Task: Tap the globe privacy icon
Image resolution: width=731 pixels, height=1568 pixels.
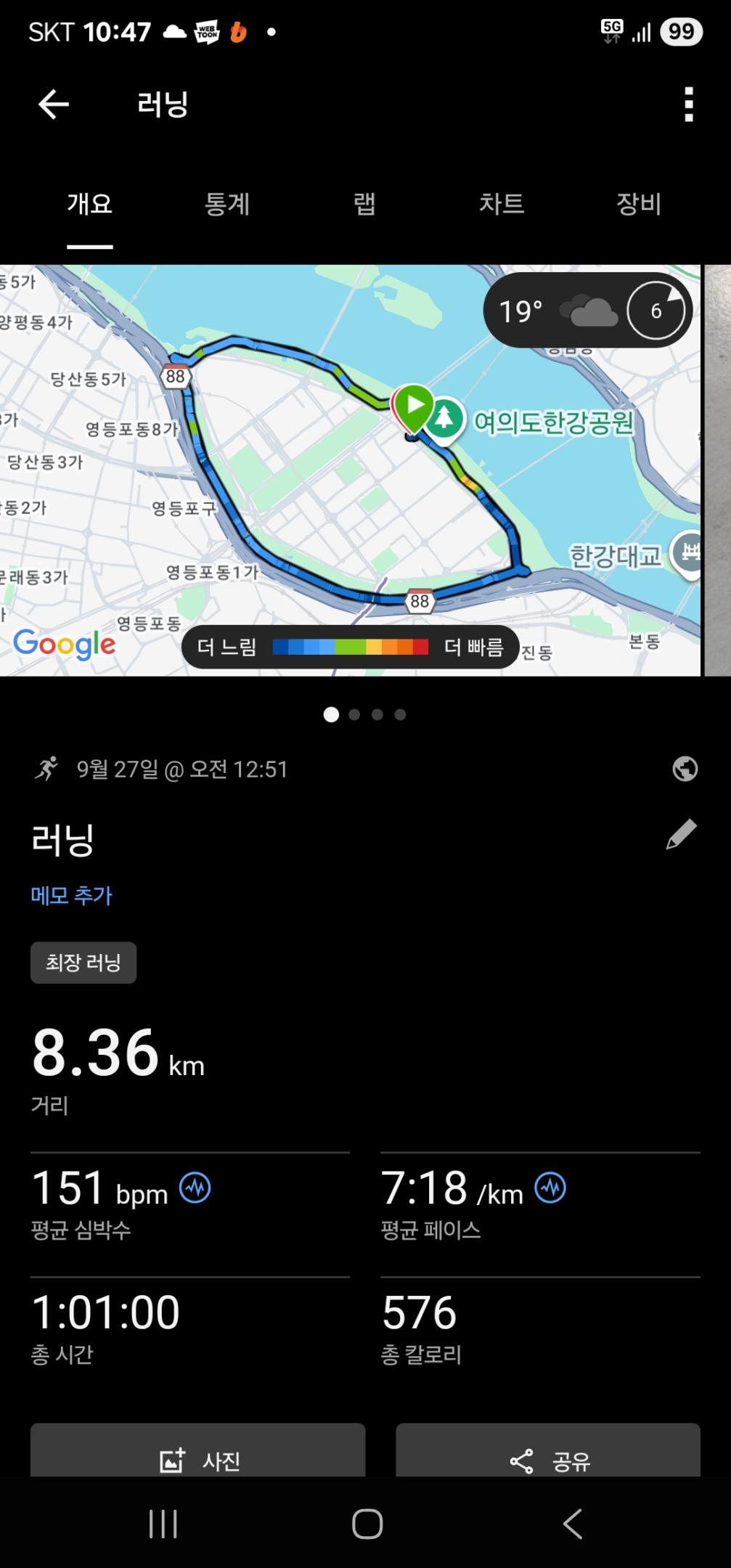Action: coord(685,769)
